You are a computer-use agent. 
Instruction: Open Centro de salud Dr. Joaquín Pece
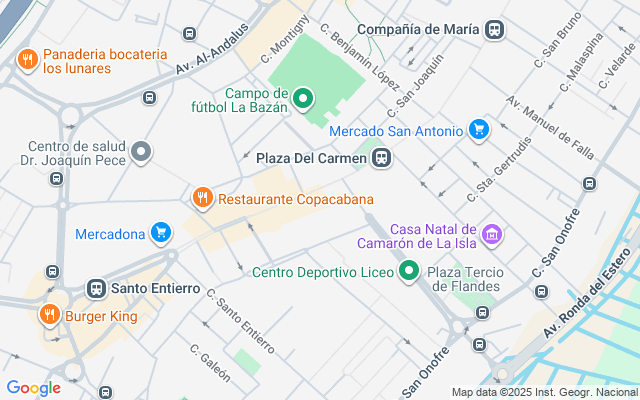pos(142,152)
